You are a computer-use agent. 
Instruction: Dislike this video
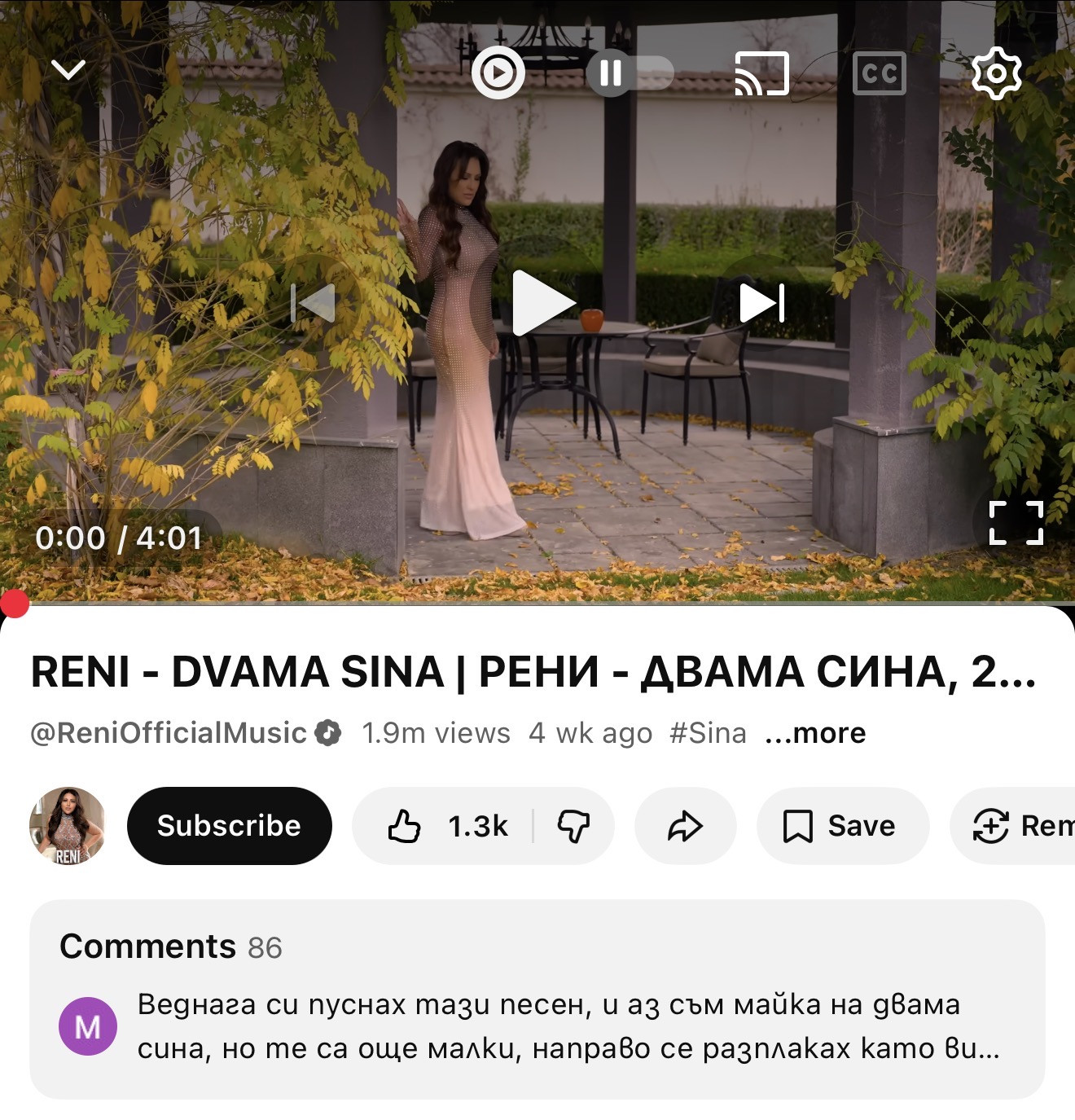(573, 826)
